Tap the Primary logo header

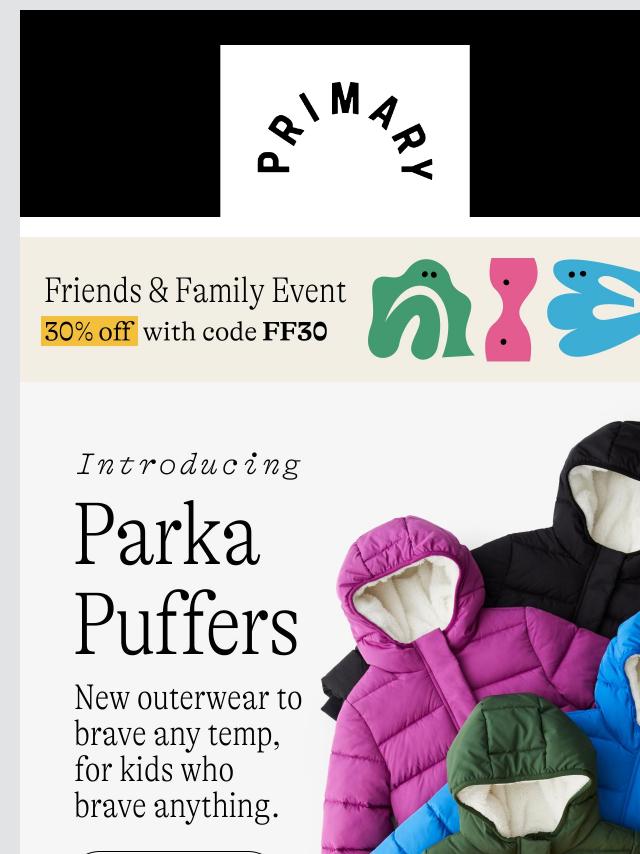click(x=345, y=131)
